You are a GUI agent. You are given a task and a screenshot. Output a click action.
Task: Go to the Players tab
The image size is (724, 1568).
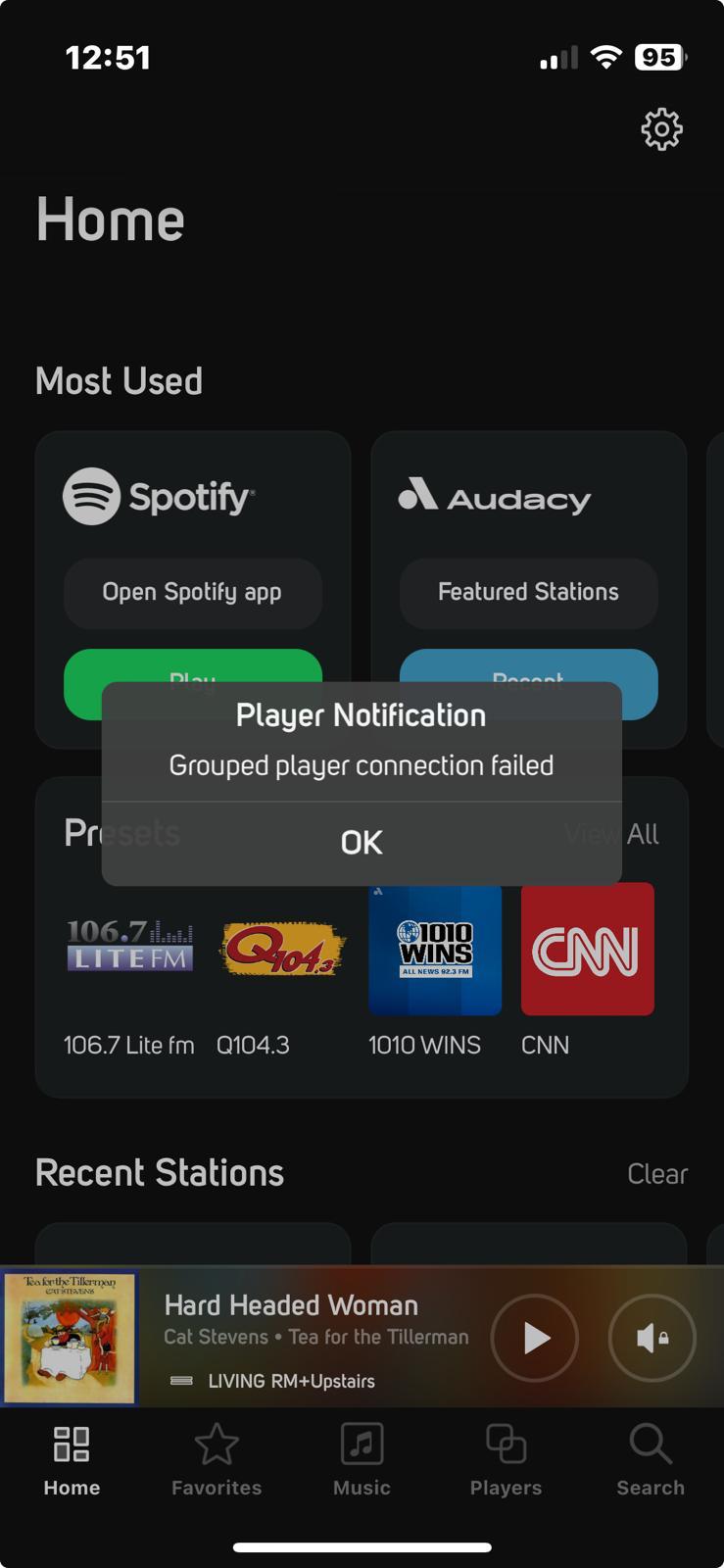(x=506, y=1460)
